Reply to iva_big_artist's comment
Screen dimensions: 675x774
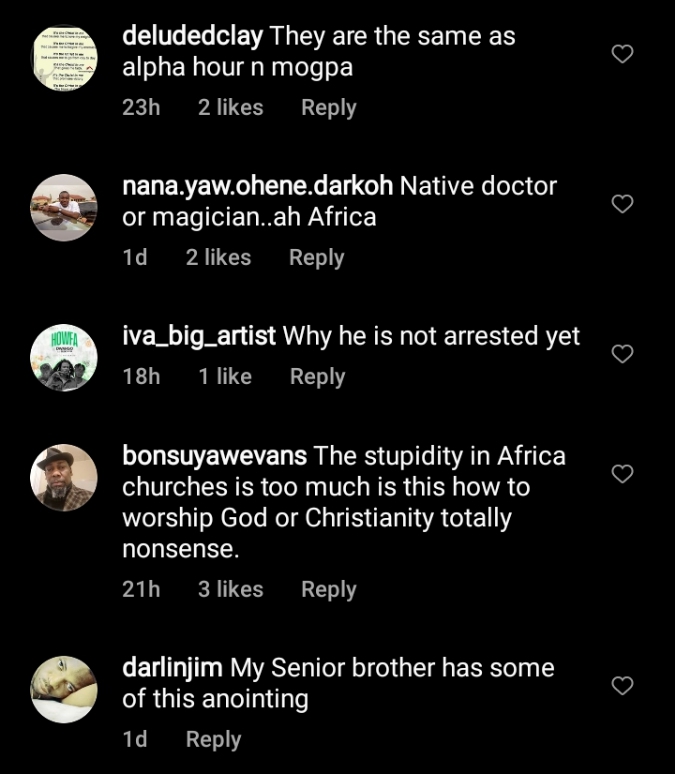click(x=317, y=377)
